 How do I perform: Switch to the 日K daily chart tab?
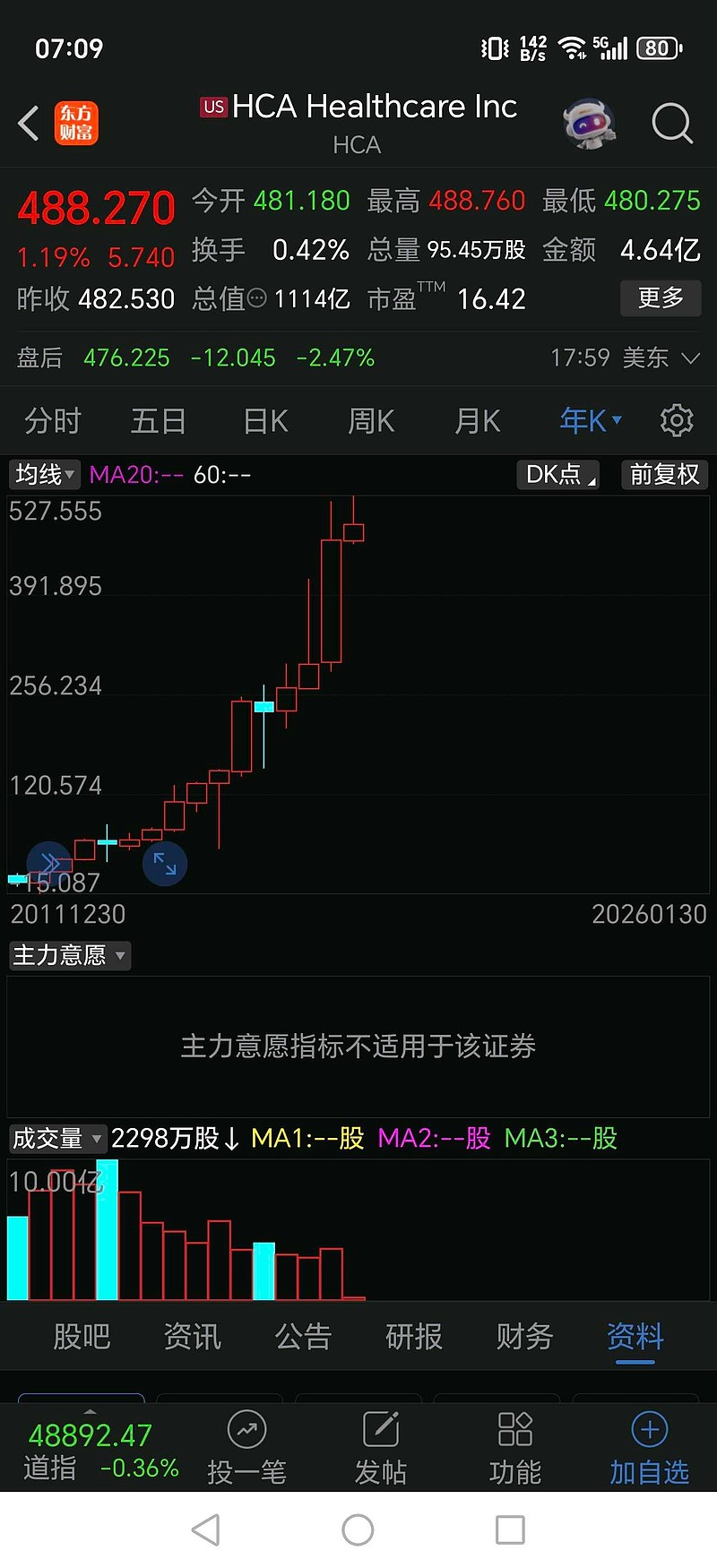[263, 419]
